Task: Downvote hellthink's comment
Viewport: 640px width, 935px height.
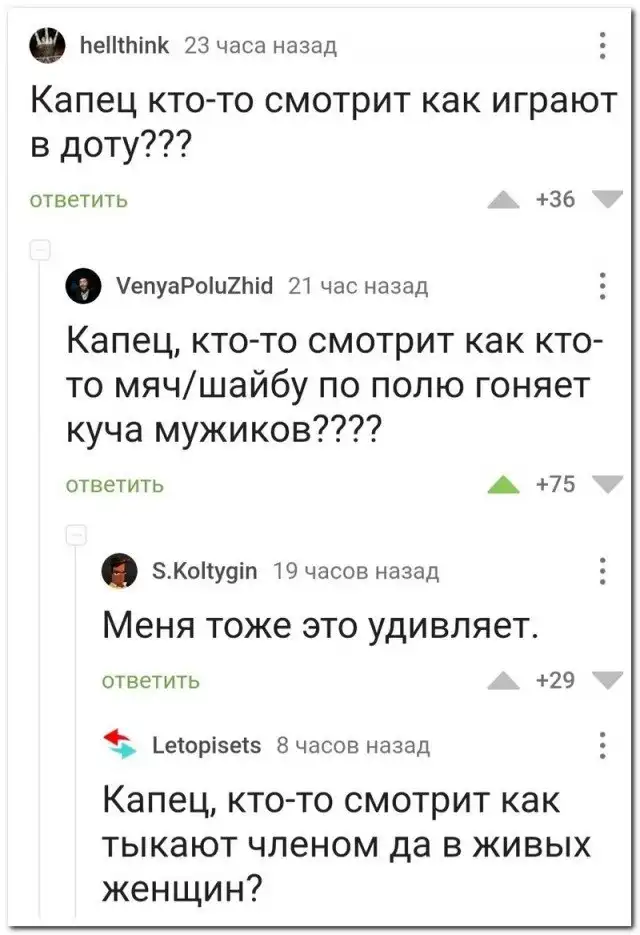Action: coord(605,198)
